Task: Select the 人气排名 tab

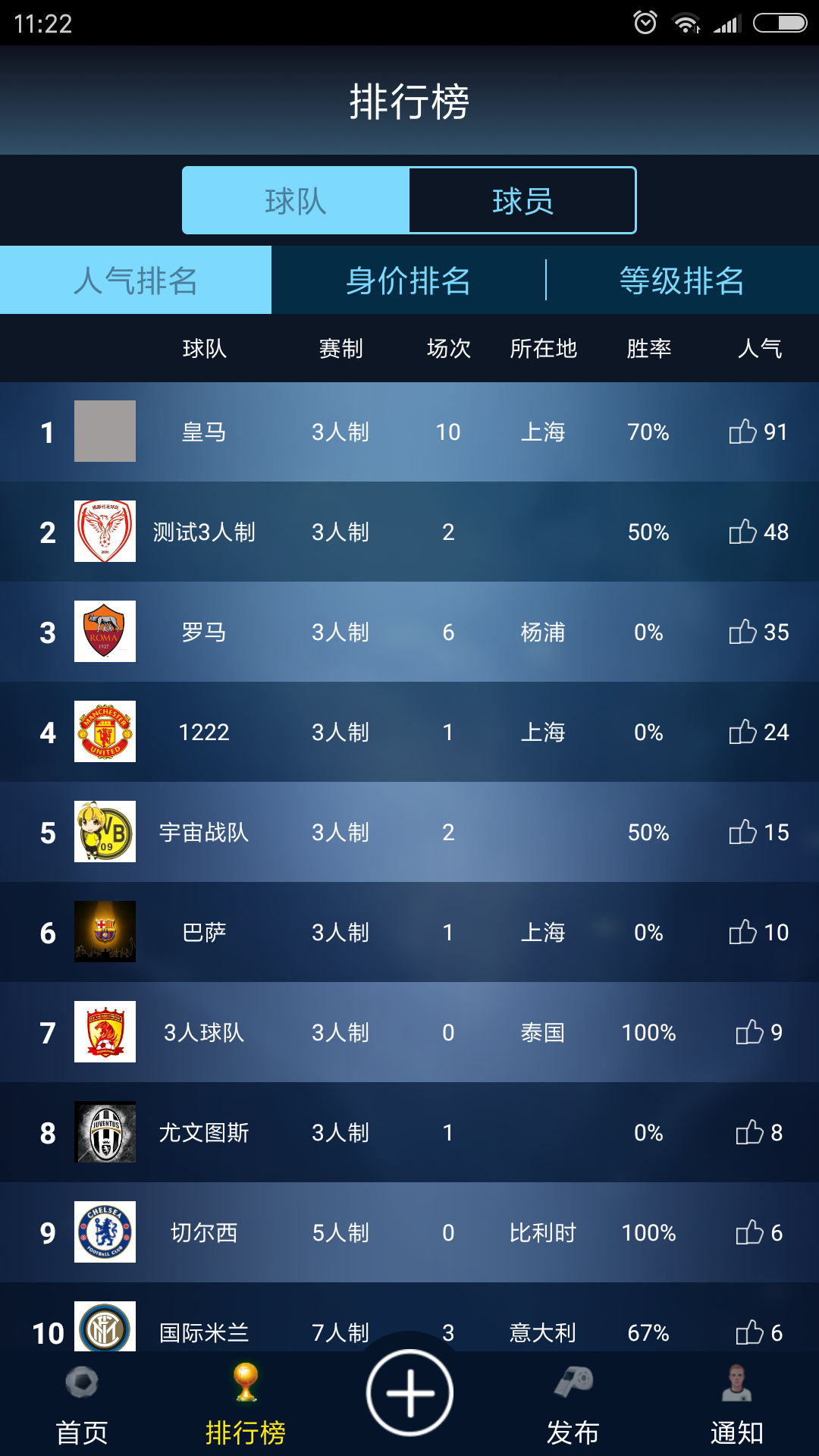Action: (x=136, y=281)
